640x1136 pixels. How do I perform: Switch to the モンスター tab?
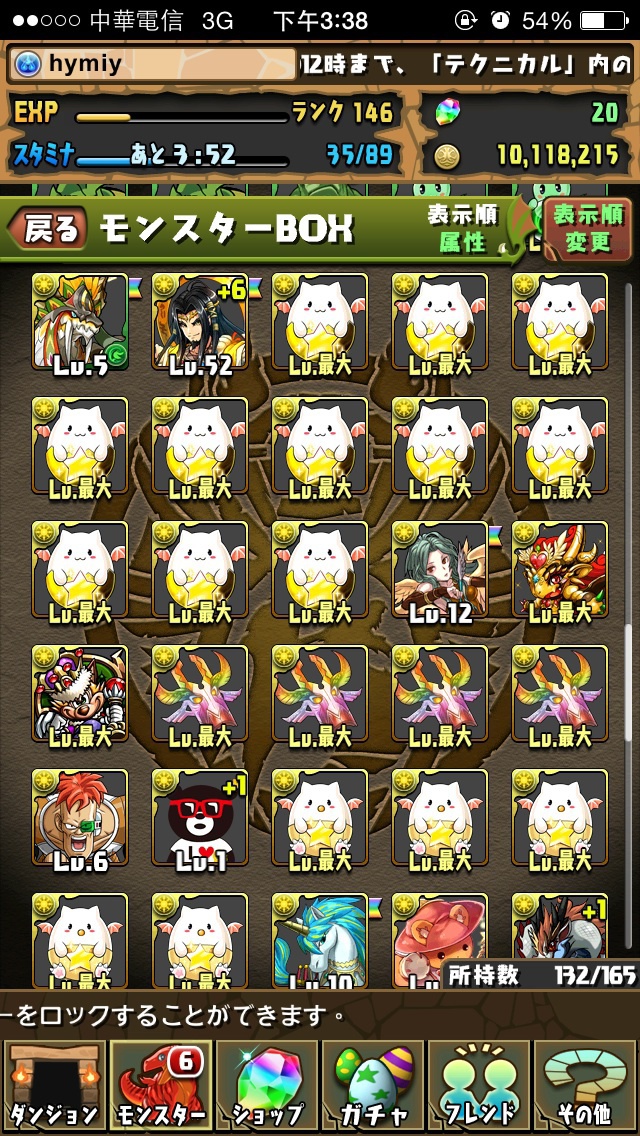(159, 1086)
